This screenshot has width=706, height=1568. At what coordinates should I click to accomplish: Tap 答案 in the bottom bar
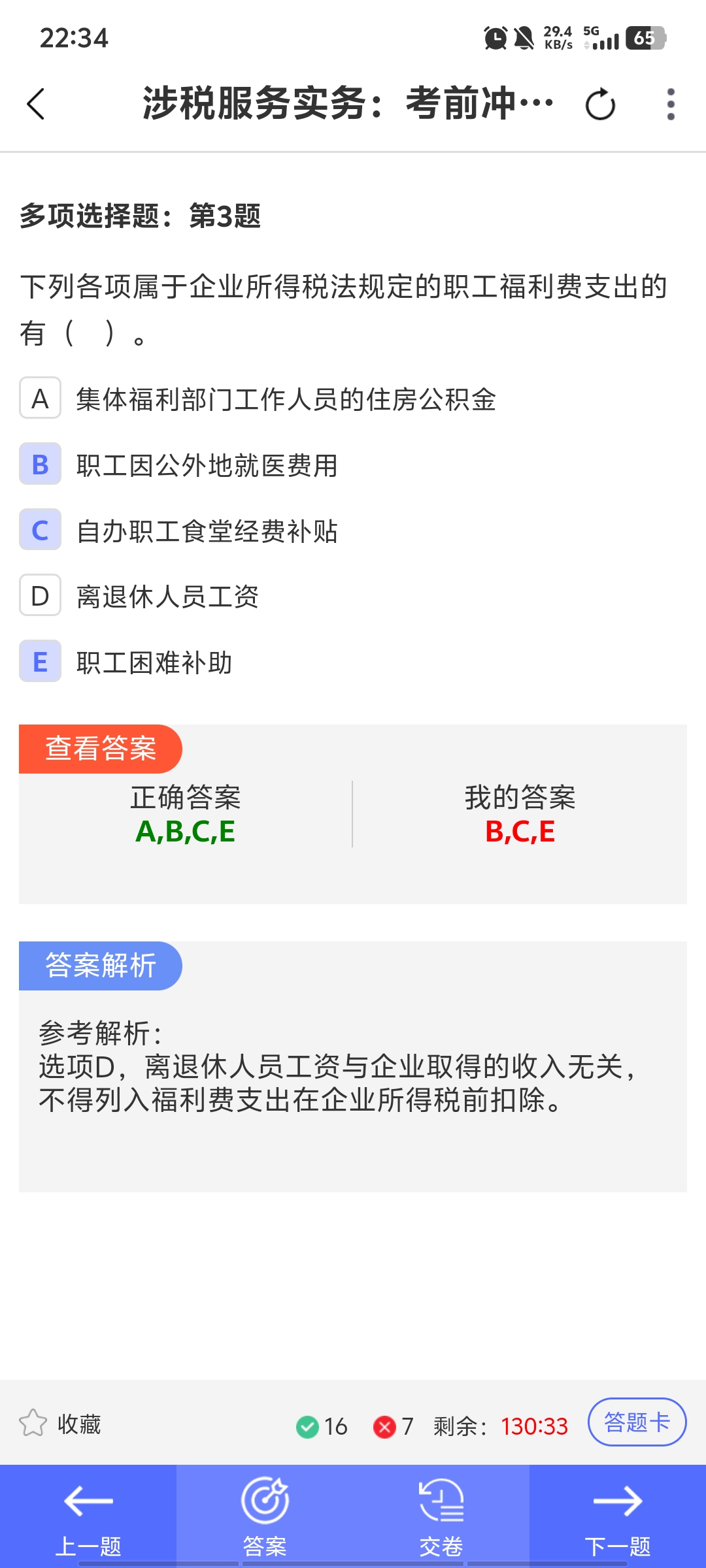click(x=265, y=1516)
